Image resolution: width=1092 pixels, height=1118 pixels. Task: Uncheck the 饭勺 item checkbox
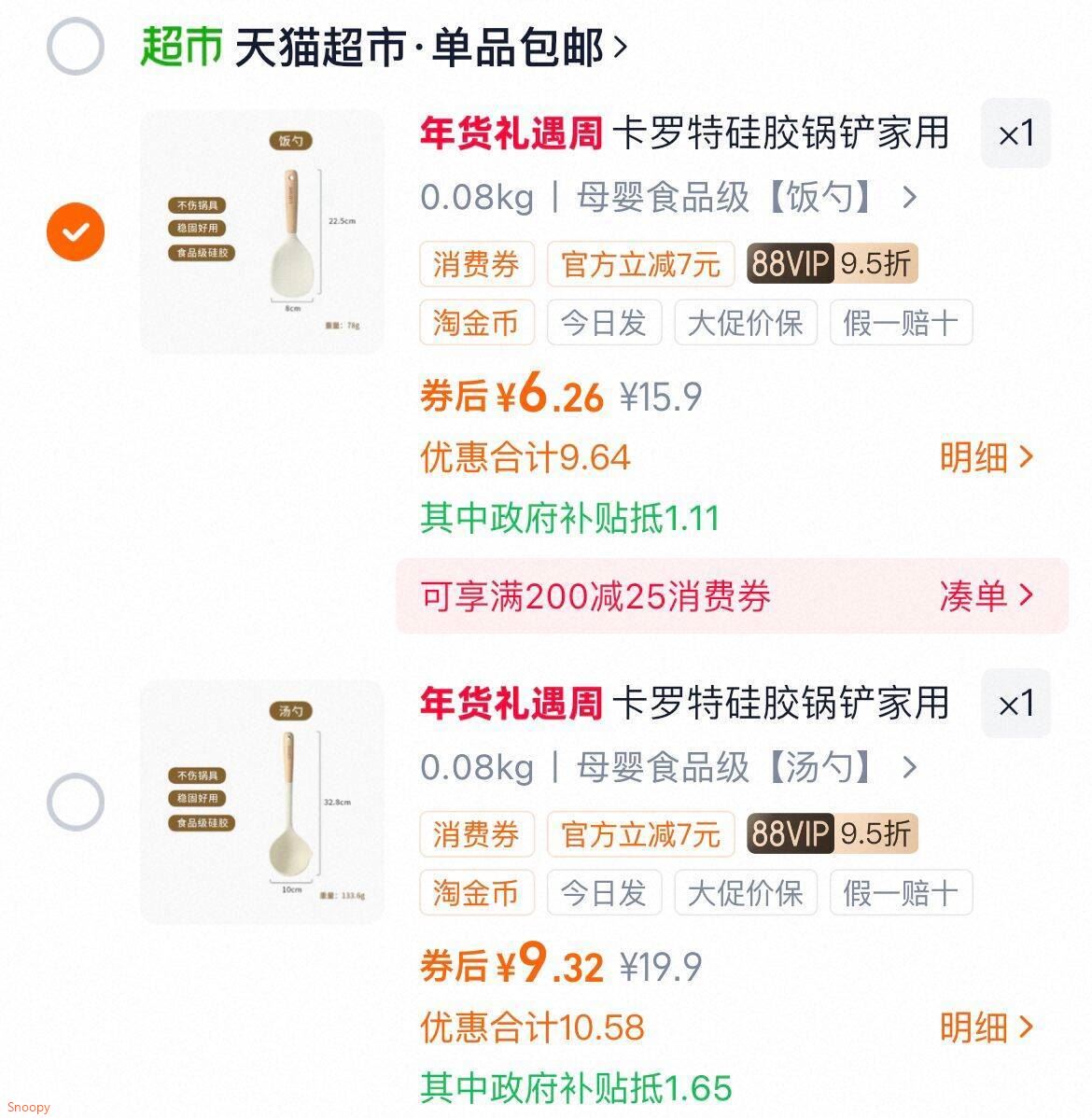point(76,231)
